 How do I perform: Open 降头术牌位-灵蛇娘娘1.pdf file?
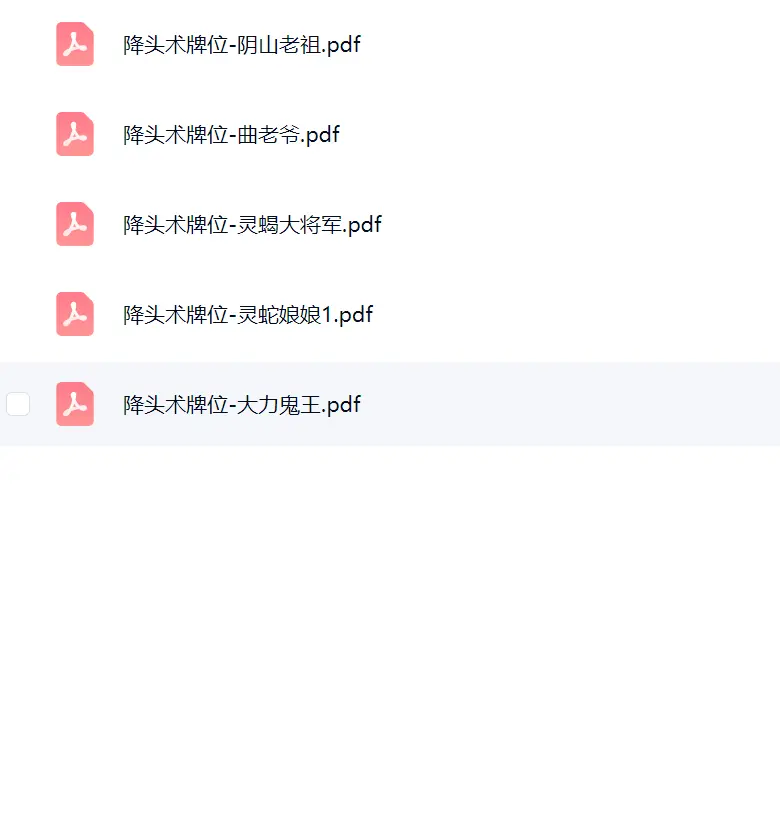tap(248, 315)
